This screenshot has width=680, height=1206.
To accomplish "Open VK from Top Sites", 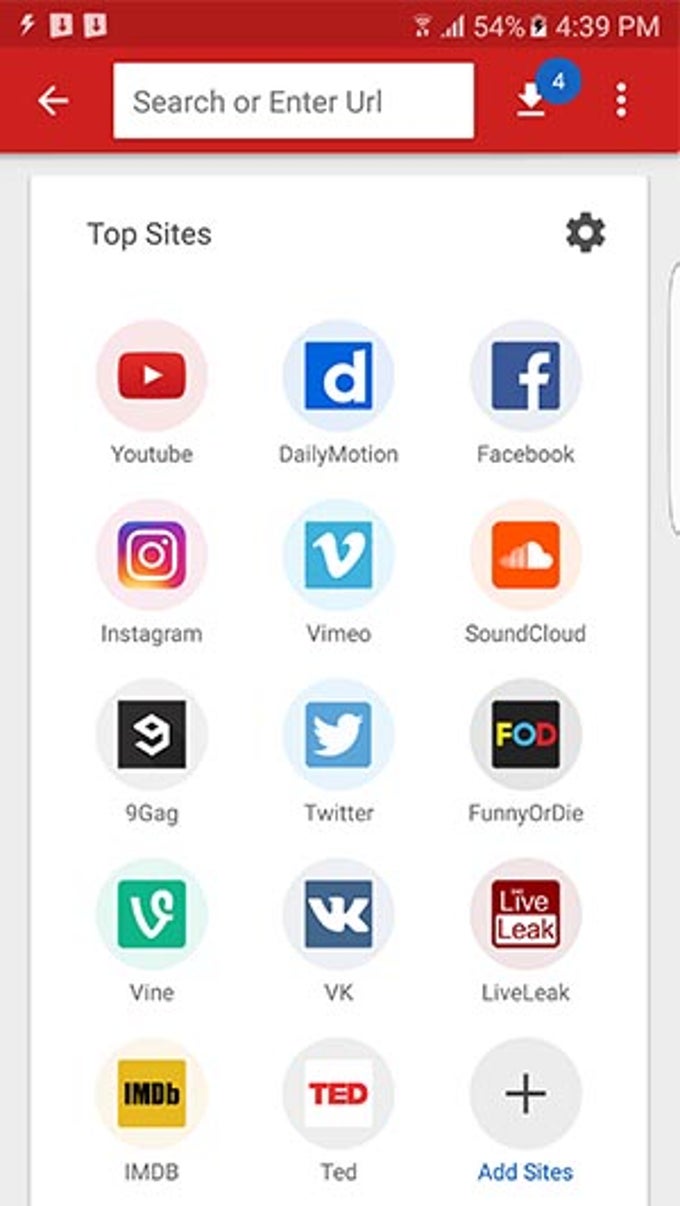I will tap(338, 914).
